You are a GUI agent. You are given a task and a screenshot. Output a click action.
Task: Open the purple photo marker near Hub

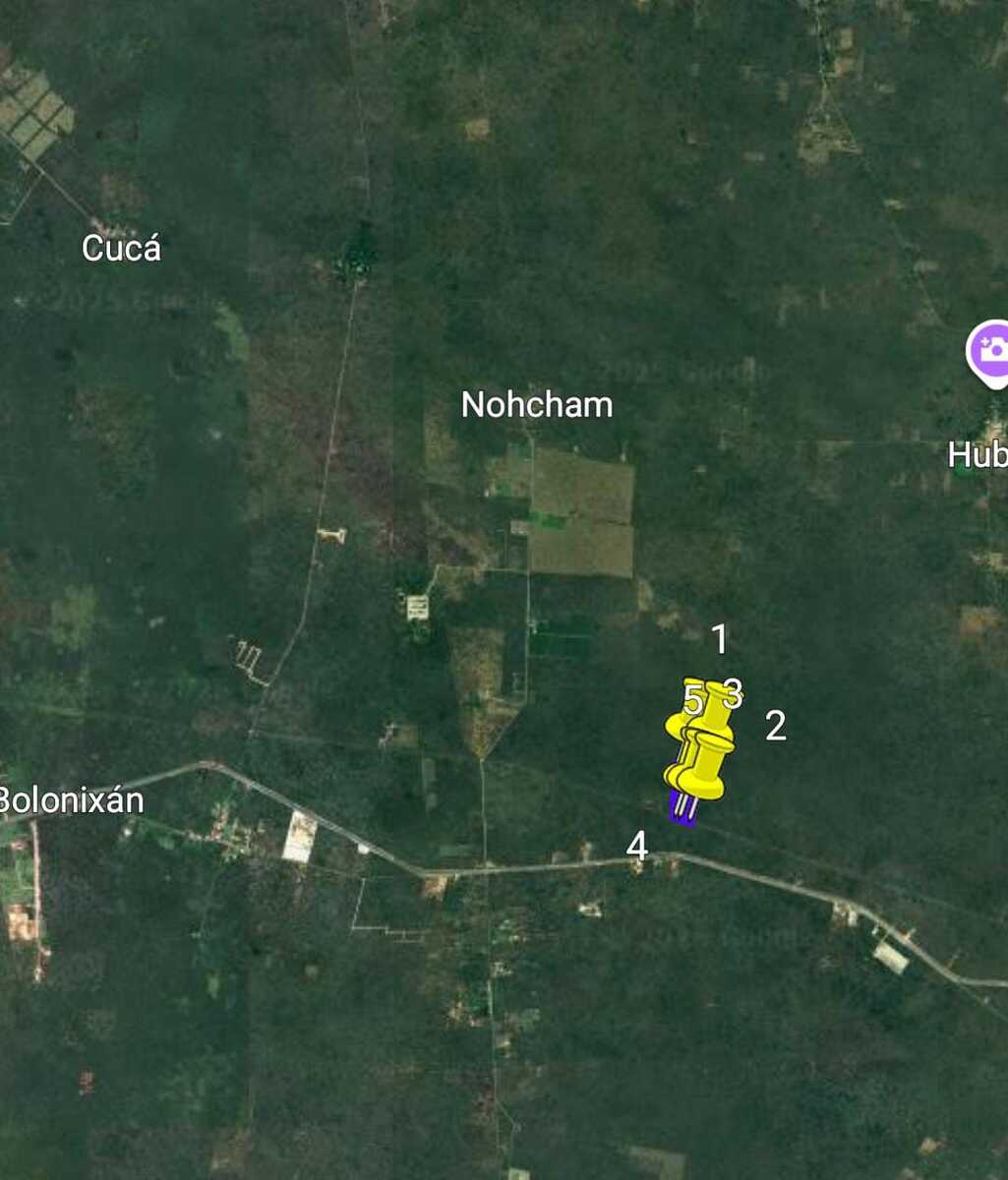point(990,350)
